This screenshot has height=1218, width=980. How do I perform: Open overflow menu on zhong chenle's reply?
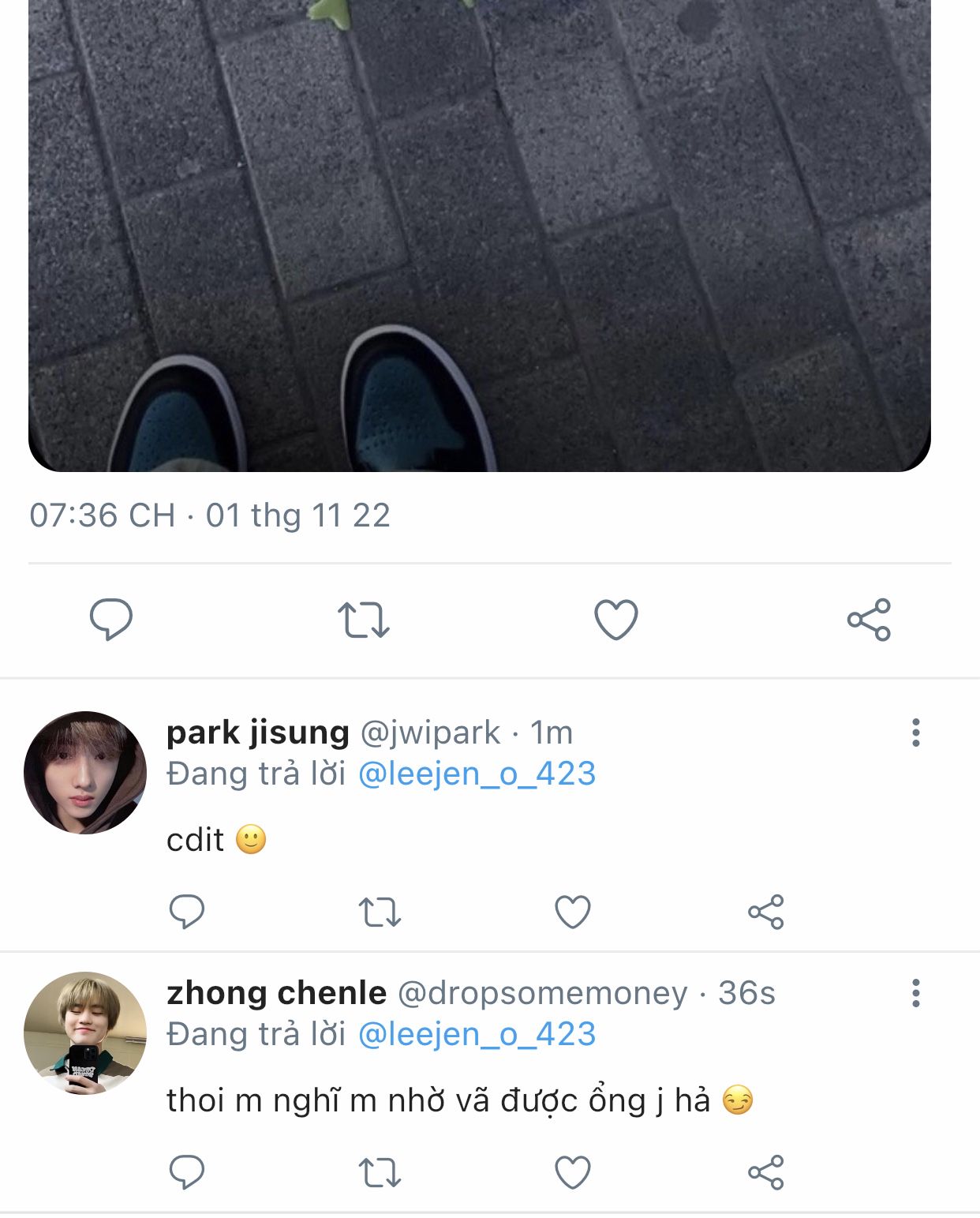click(x=915, y=993)
